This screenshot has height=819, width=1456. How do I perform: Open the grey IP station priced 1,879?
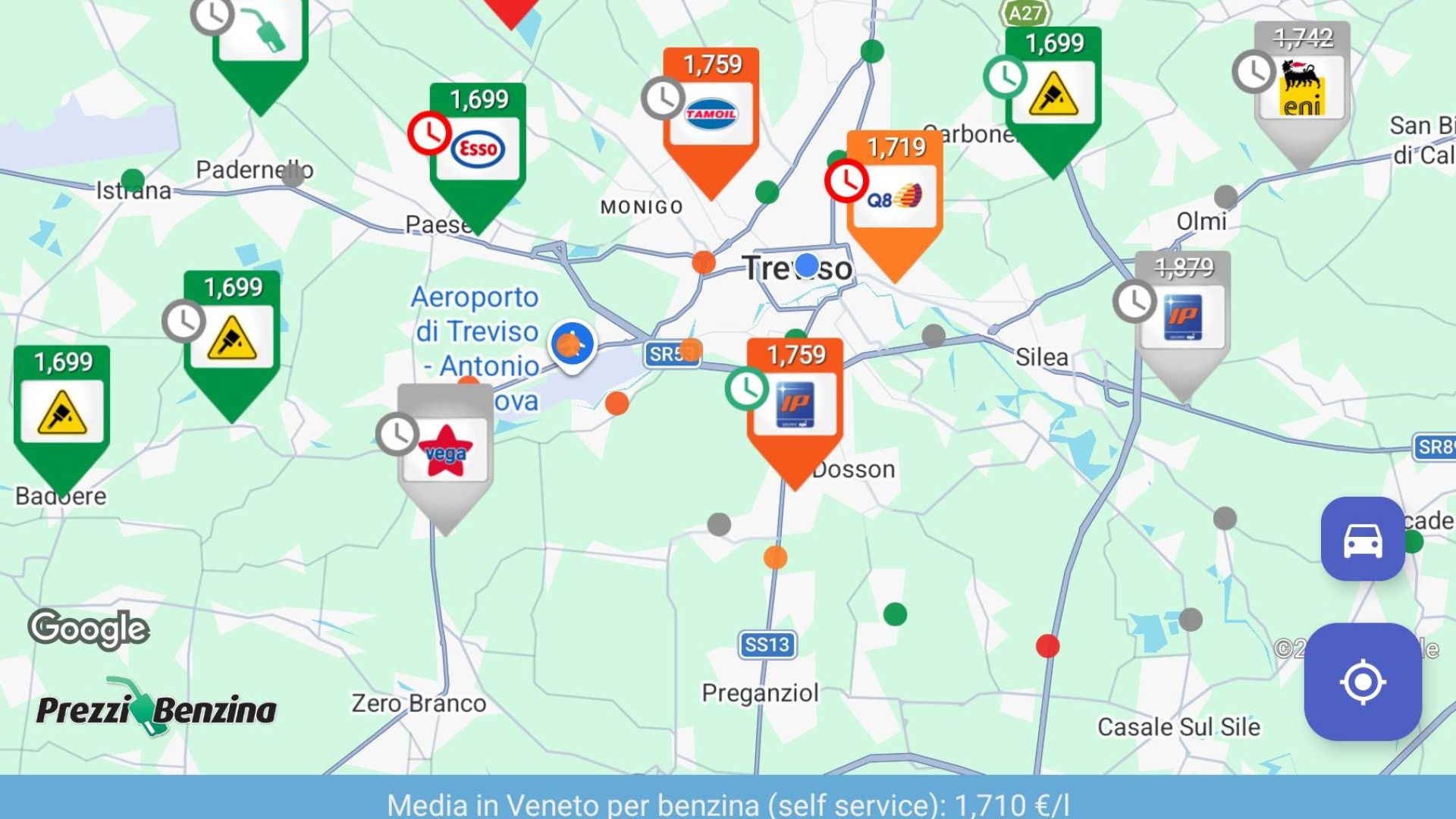click(1182, 316)
